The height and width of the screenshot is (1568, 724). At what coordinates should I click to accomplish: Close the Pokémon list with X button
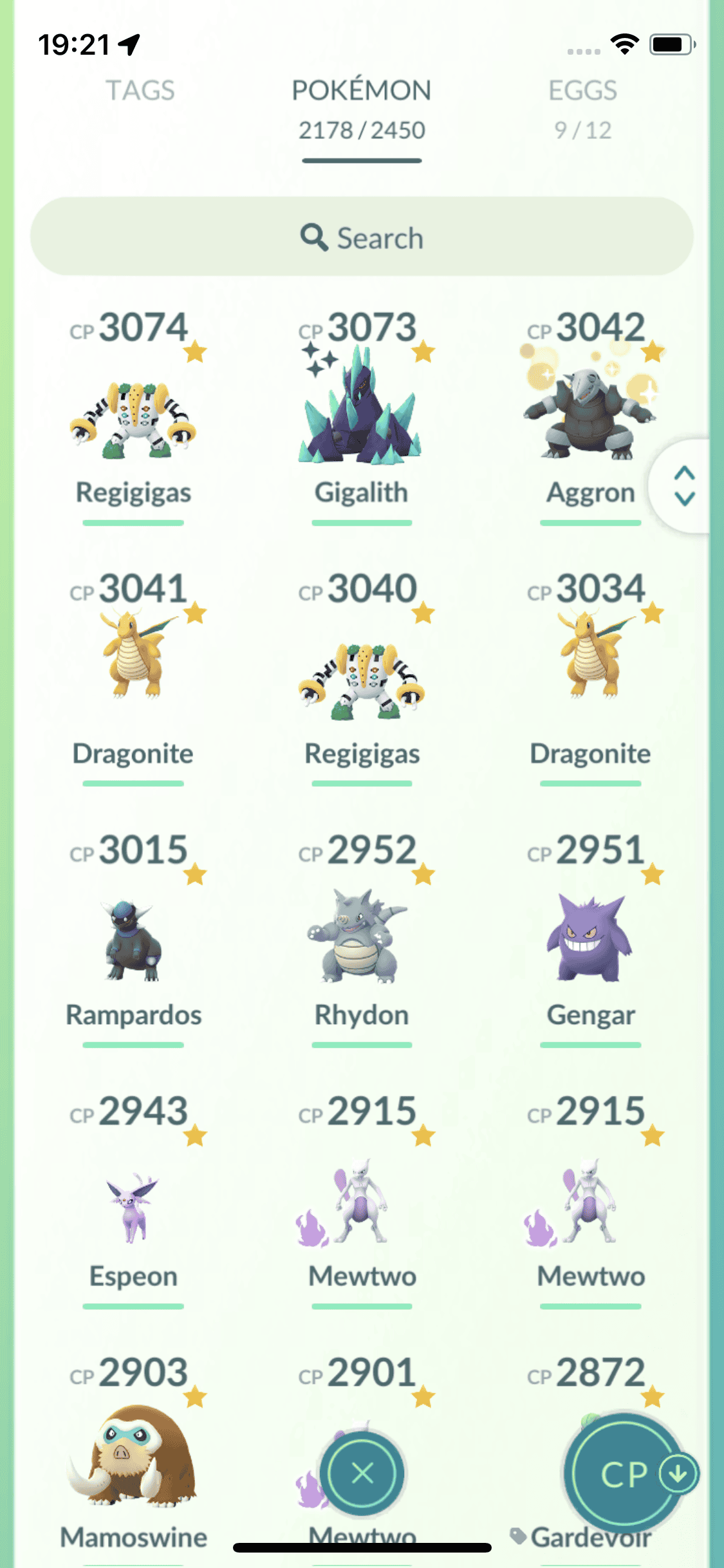click(x=363, y=1473)
